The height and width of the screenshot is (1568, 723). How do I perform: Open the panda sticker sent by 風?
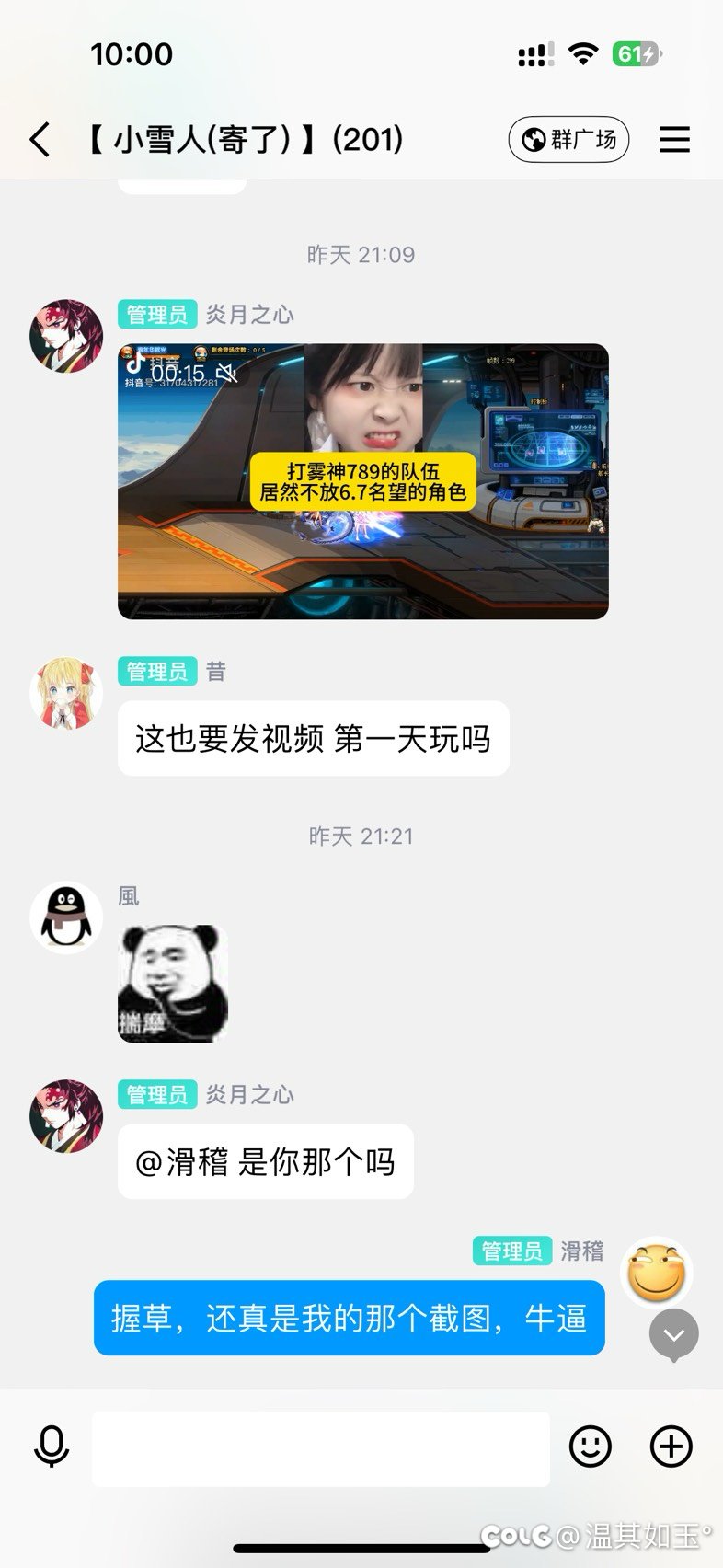click(x=173, y=983)
